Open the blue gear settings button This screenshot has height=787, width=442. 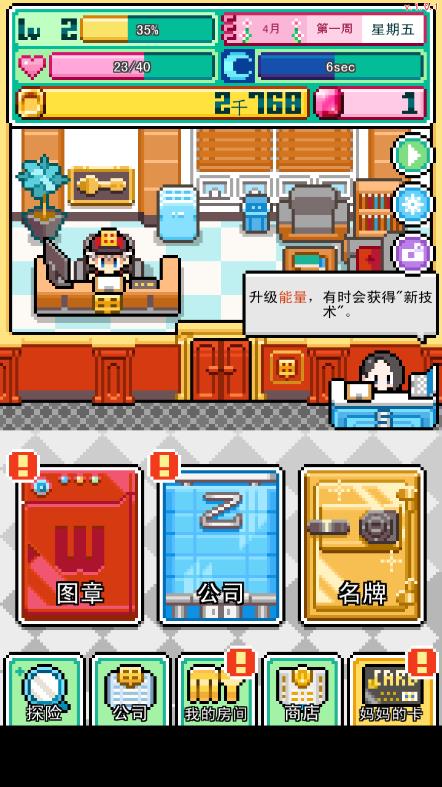[412, 204]
